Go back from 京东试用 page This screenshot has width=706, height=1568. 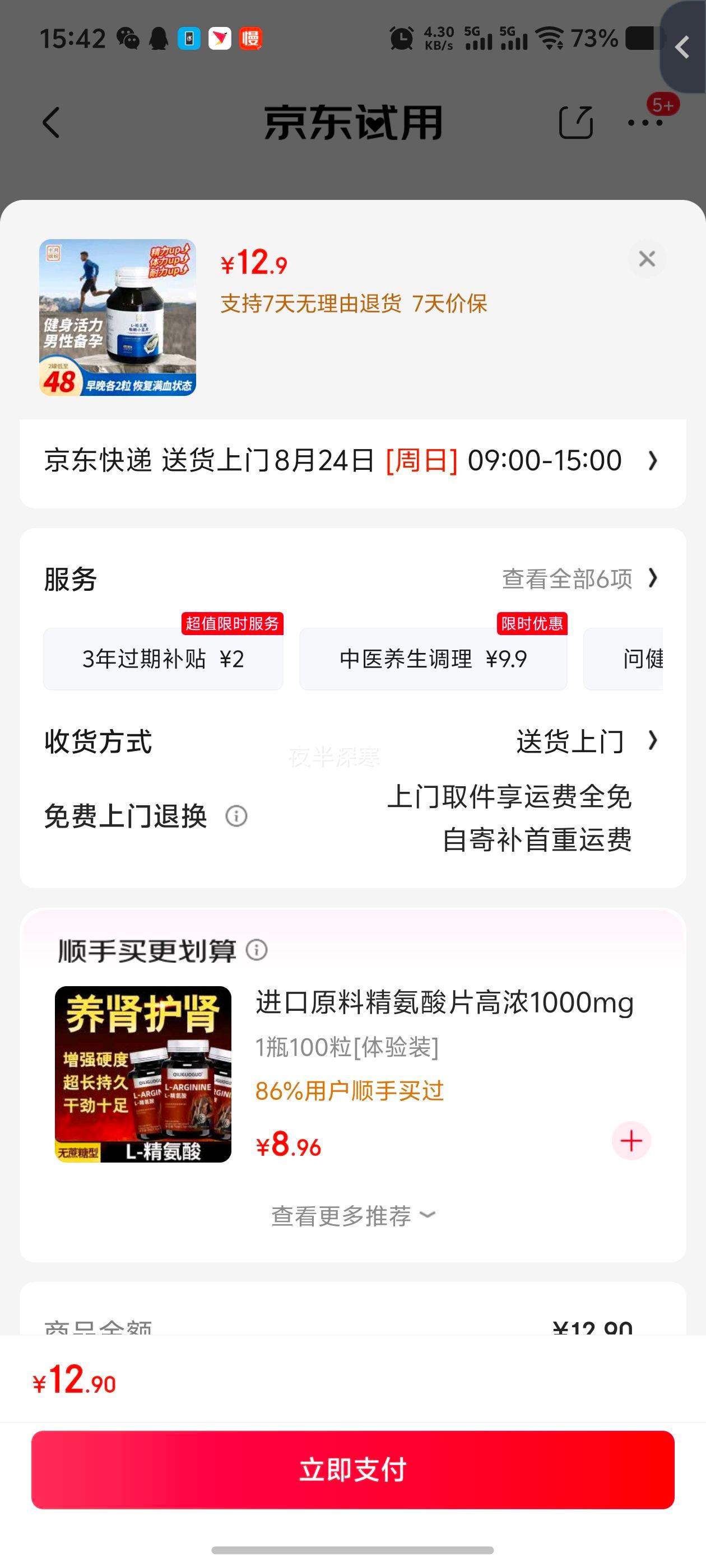[x=52, y=123]
